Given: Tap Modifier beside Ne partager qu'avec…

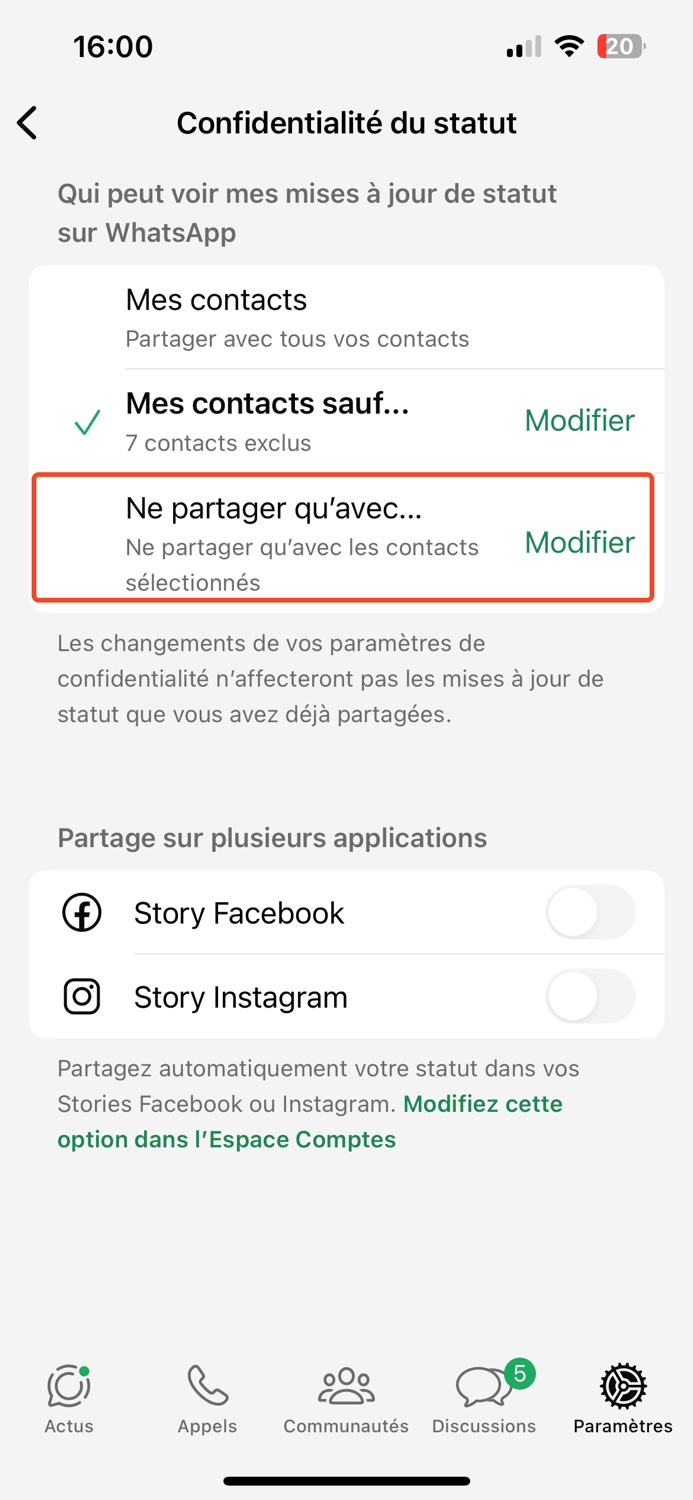Looking at the screenshot, I should click(579, 542).
